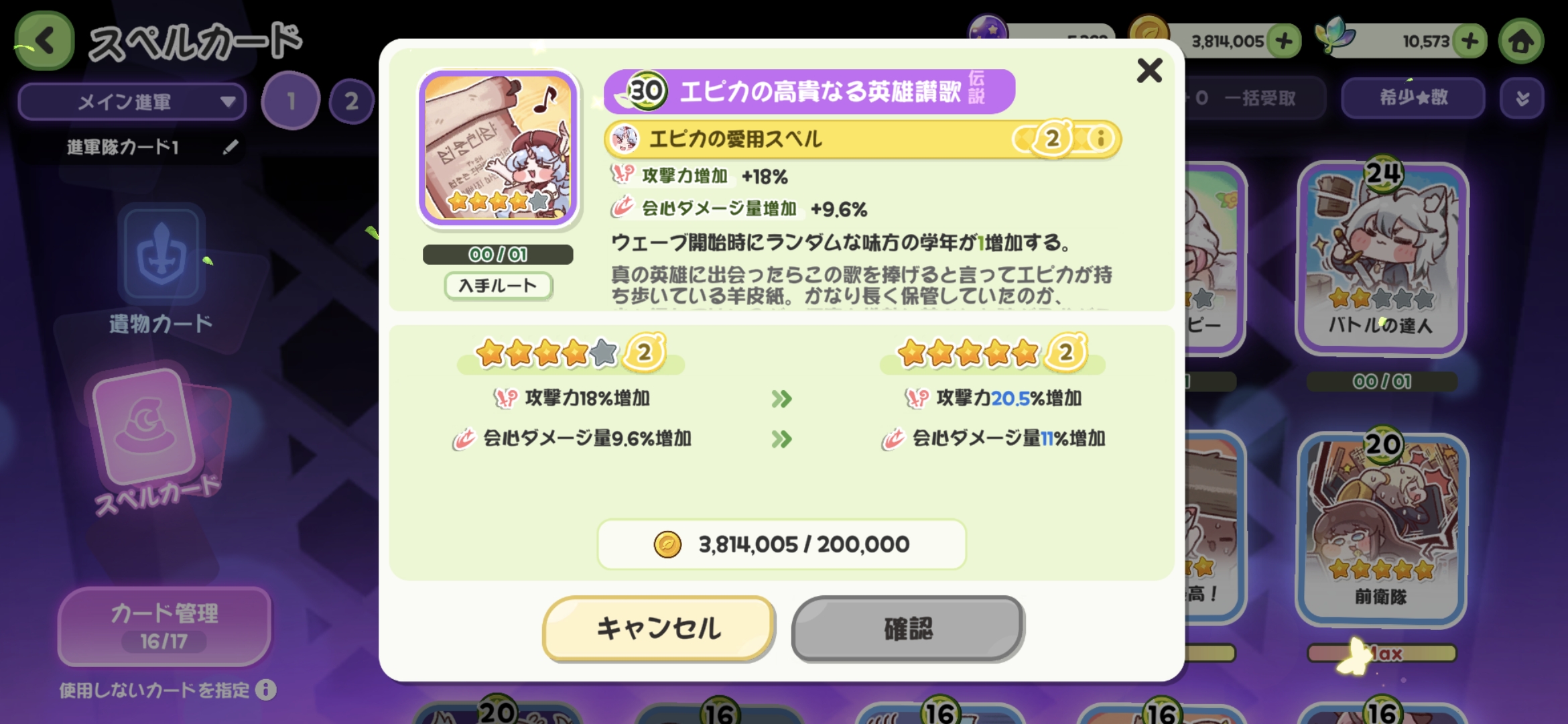Open 入手ルート acquisition route

pos(498,286)
